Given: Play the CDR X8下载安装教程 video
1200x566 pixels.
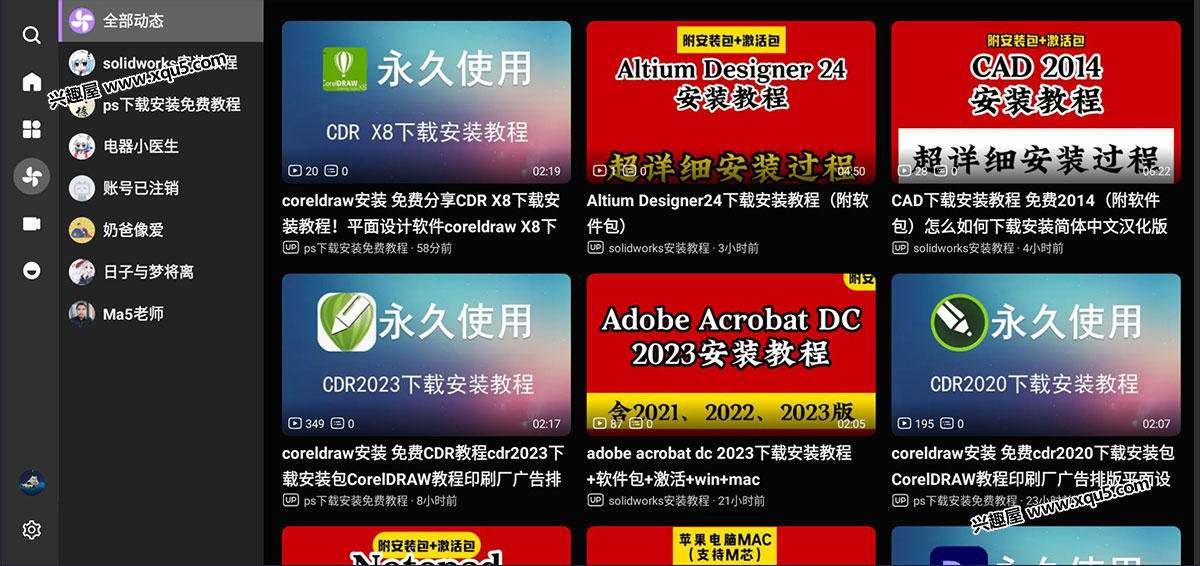Looking at the screenshot, I should (x=426, y=102).
